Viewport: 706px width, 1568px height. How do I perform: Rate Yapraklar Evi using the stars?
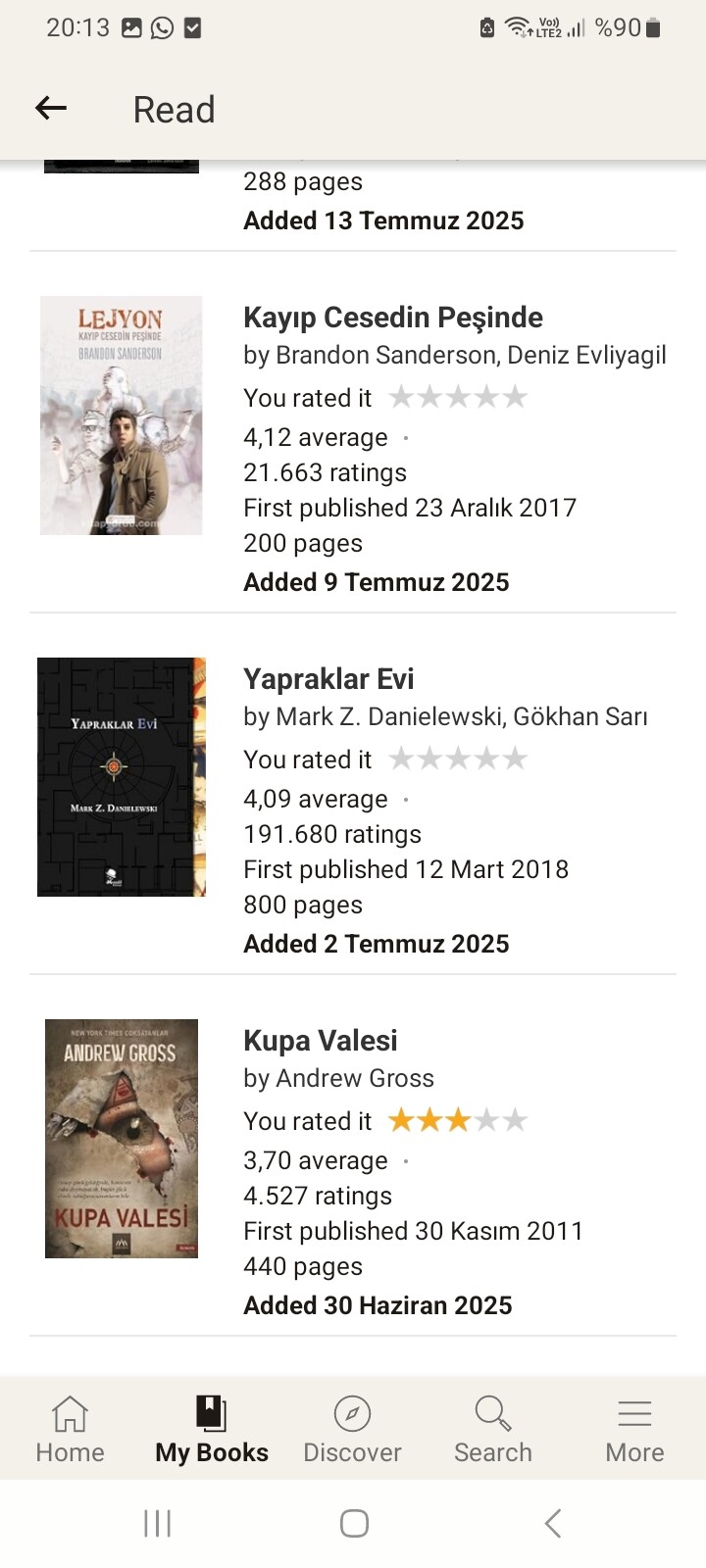click(x=458, y=759)
